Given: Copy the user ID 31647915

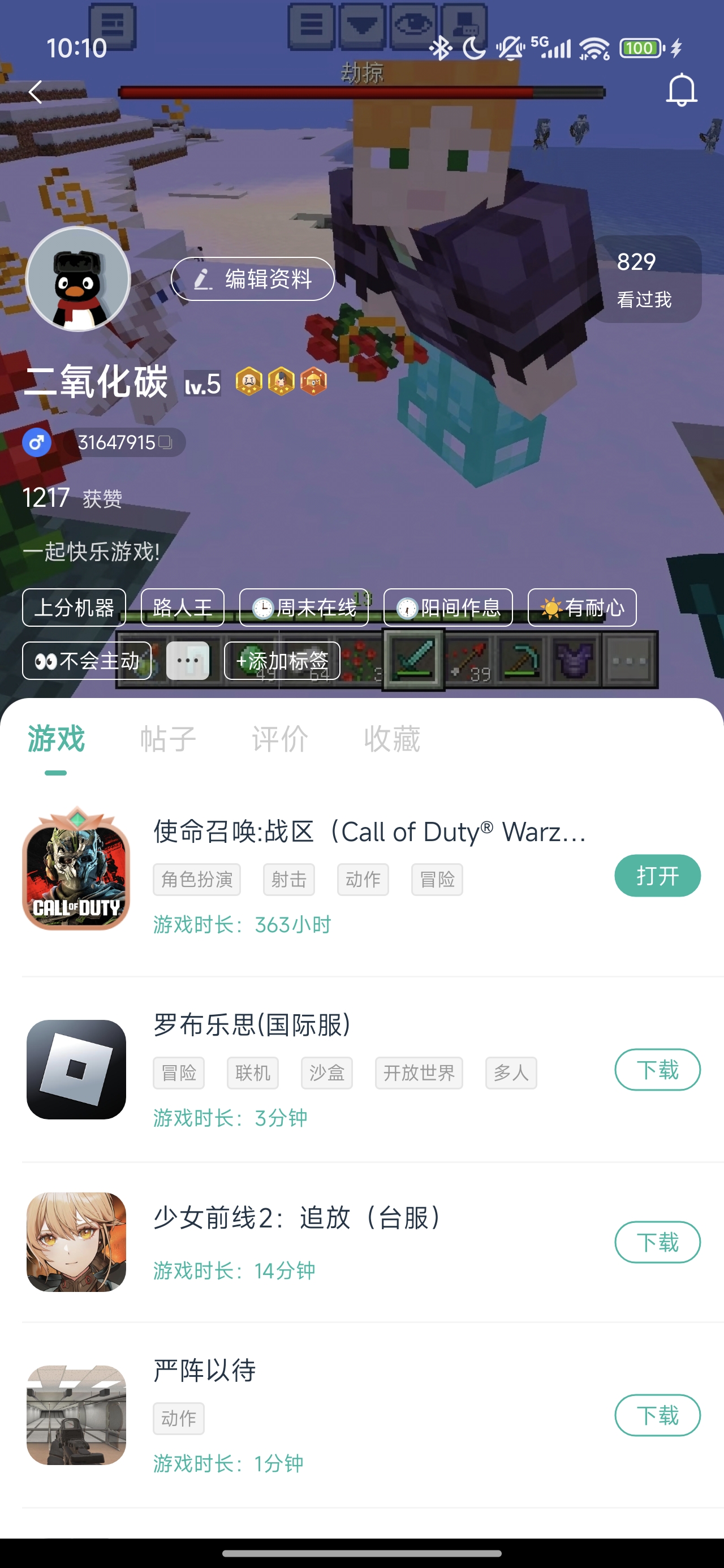Looking at the screenshot, I should (x=165, y=442).
